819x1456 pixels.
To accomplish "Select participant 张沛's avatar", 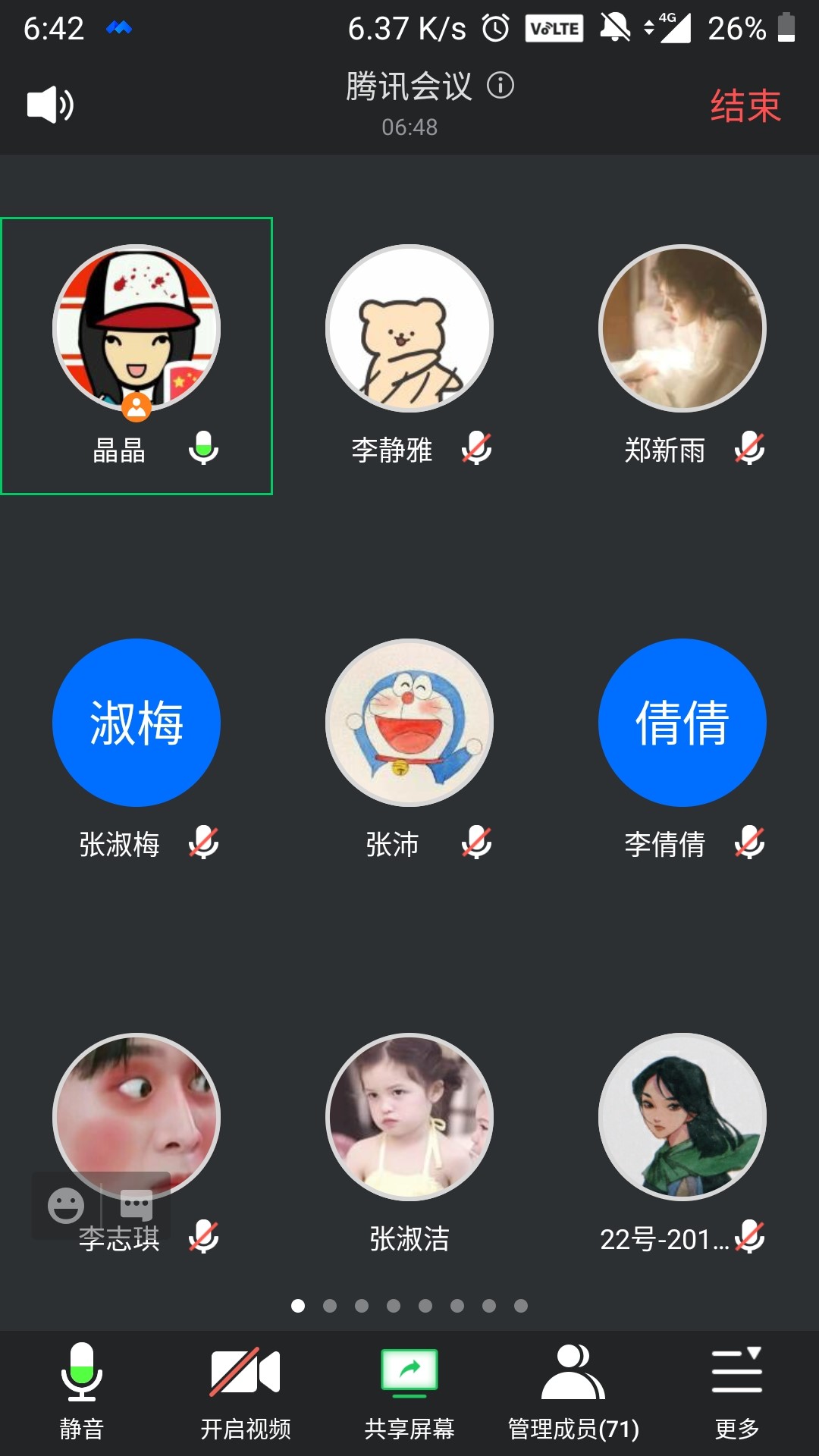I will [x=409, y=723].
